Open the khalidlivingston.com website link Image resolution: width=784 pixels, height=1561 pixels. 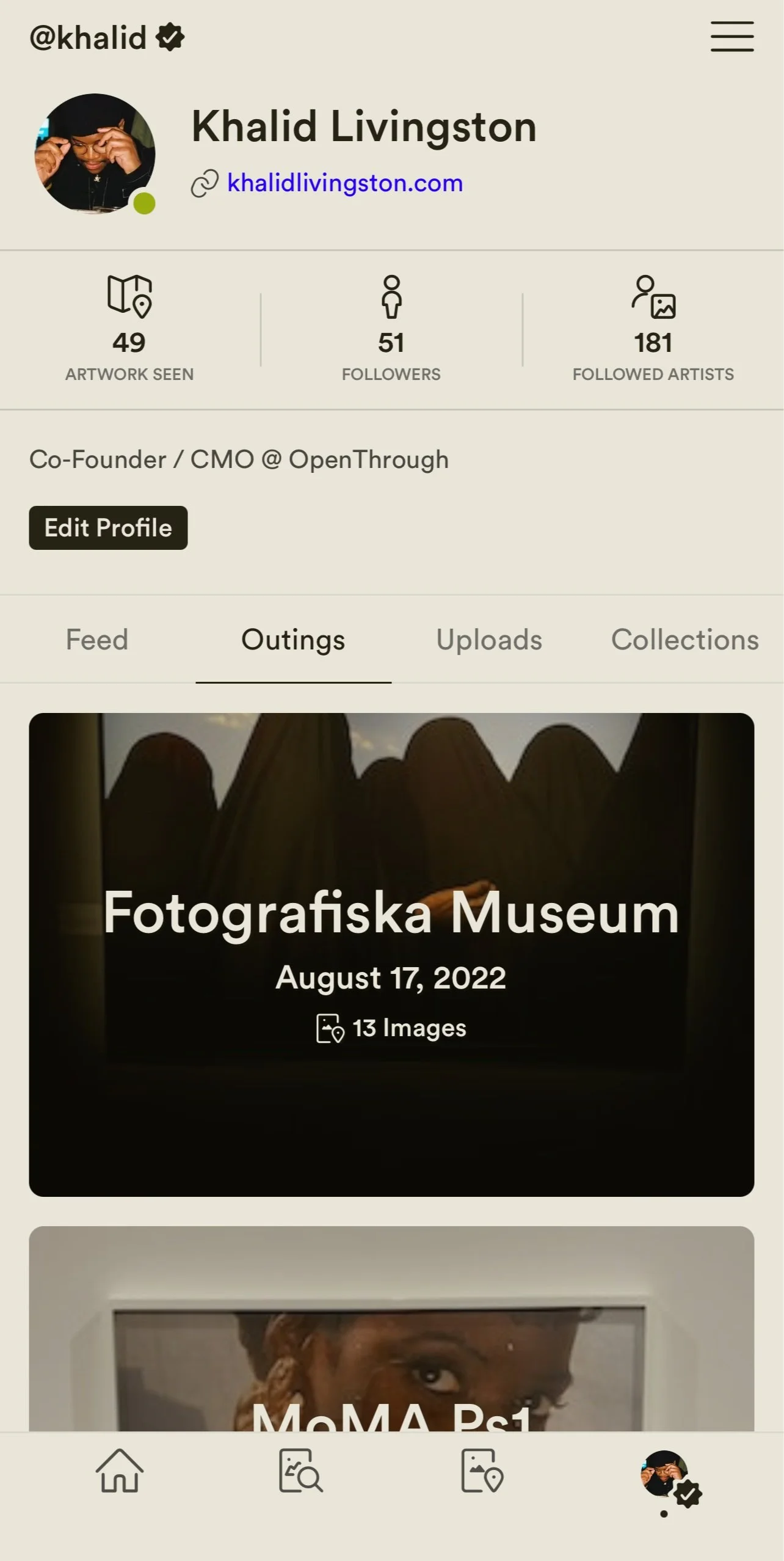pyautogui.click(x=344, y=183)
